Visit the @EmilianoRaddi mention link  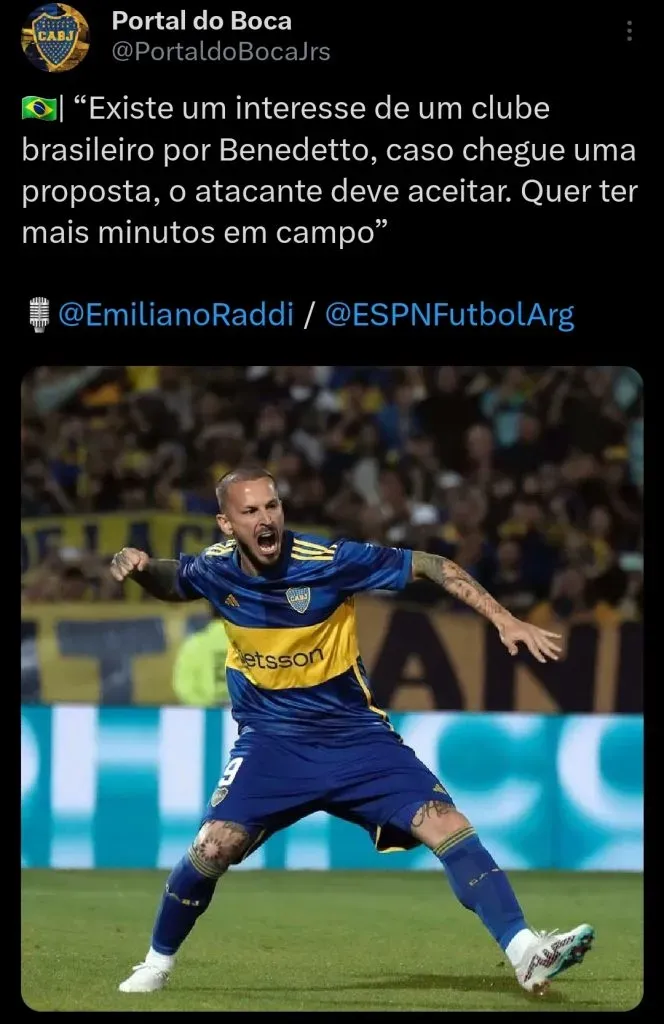[x=176, y=315]
